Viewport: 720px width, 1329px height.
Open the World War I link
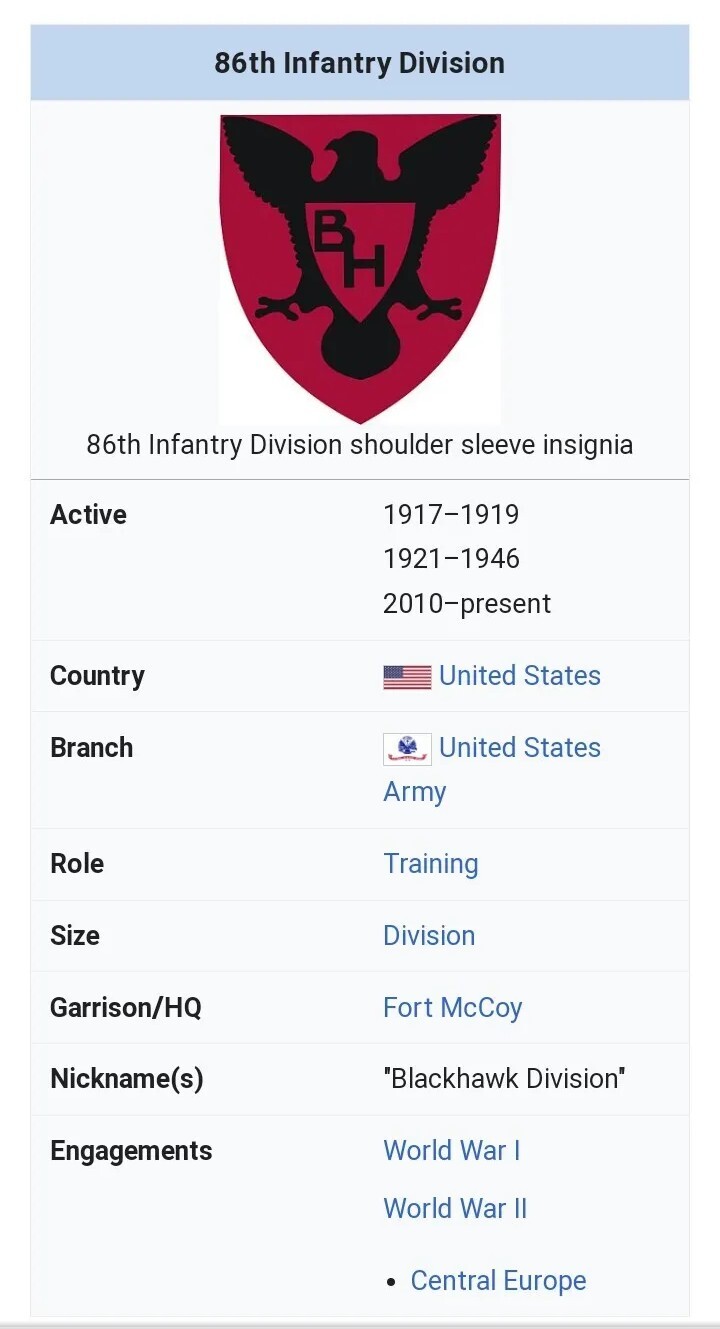pyautogui.click(x=451, y=1151)
